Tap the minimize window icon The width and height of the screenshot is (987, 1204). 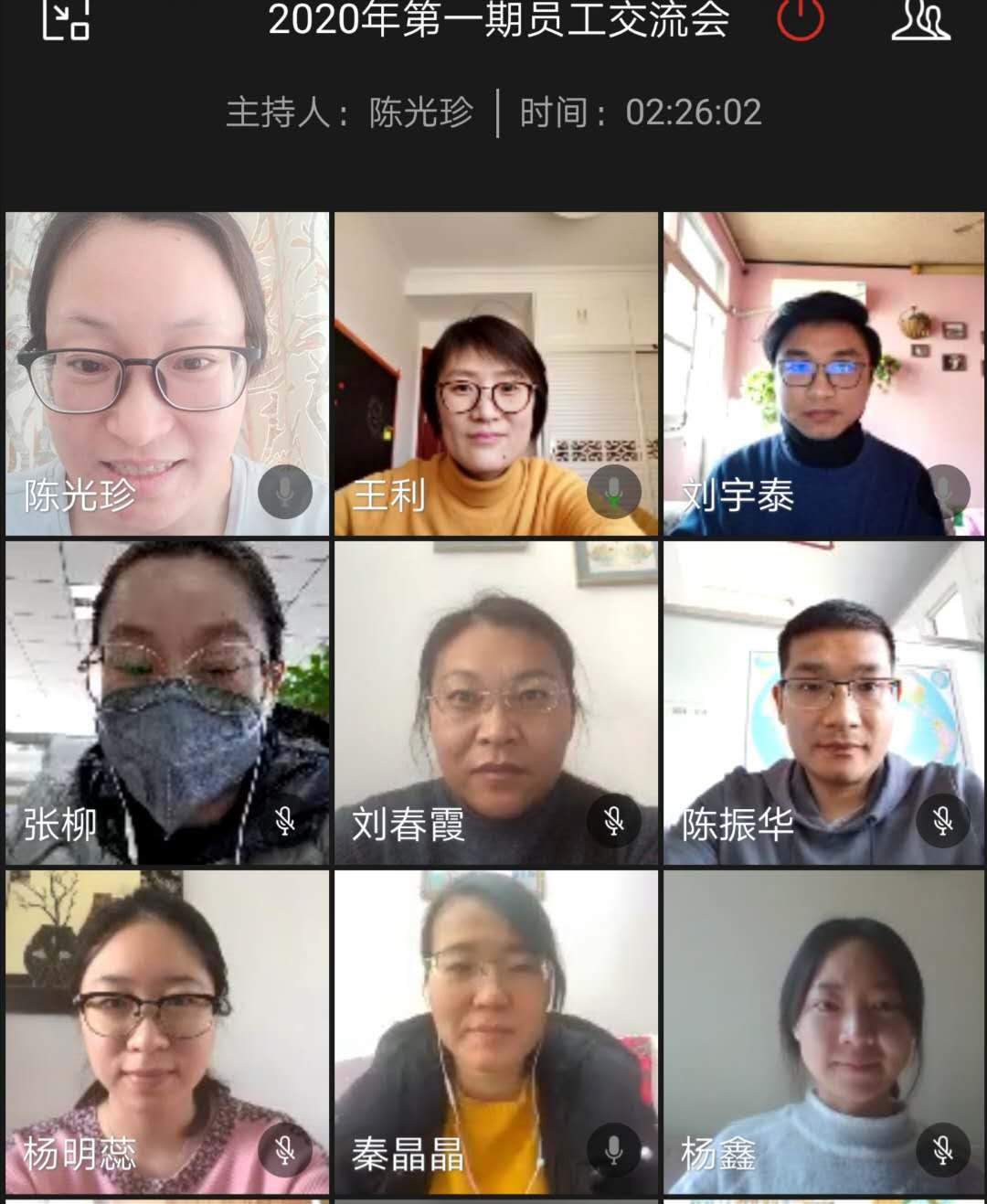(66, 20)
